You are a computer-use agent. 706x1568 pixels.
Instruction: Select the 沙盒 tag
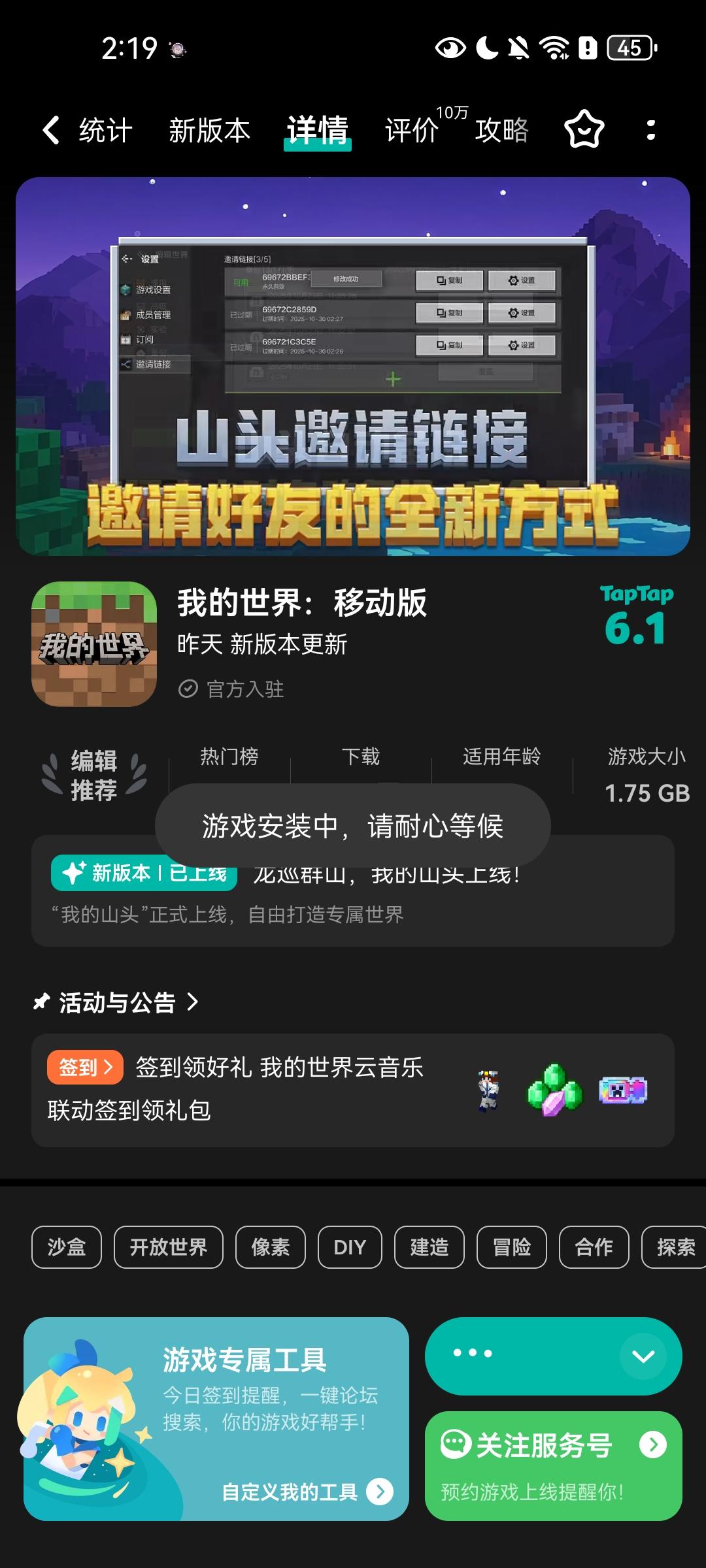coord(65,1247)
